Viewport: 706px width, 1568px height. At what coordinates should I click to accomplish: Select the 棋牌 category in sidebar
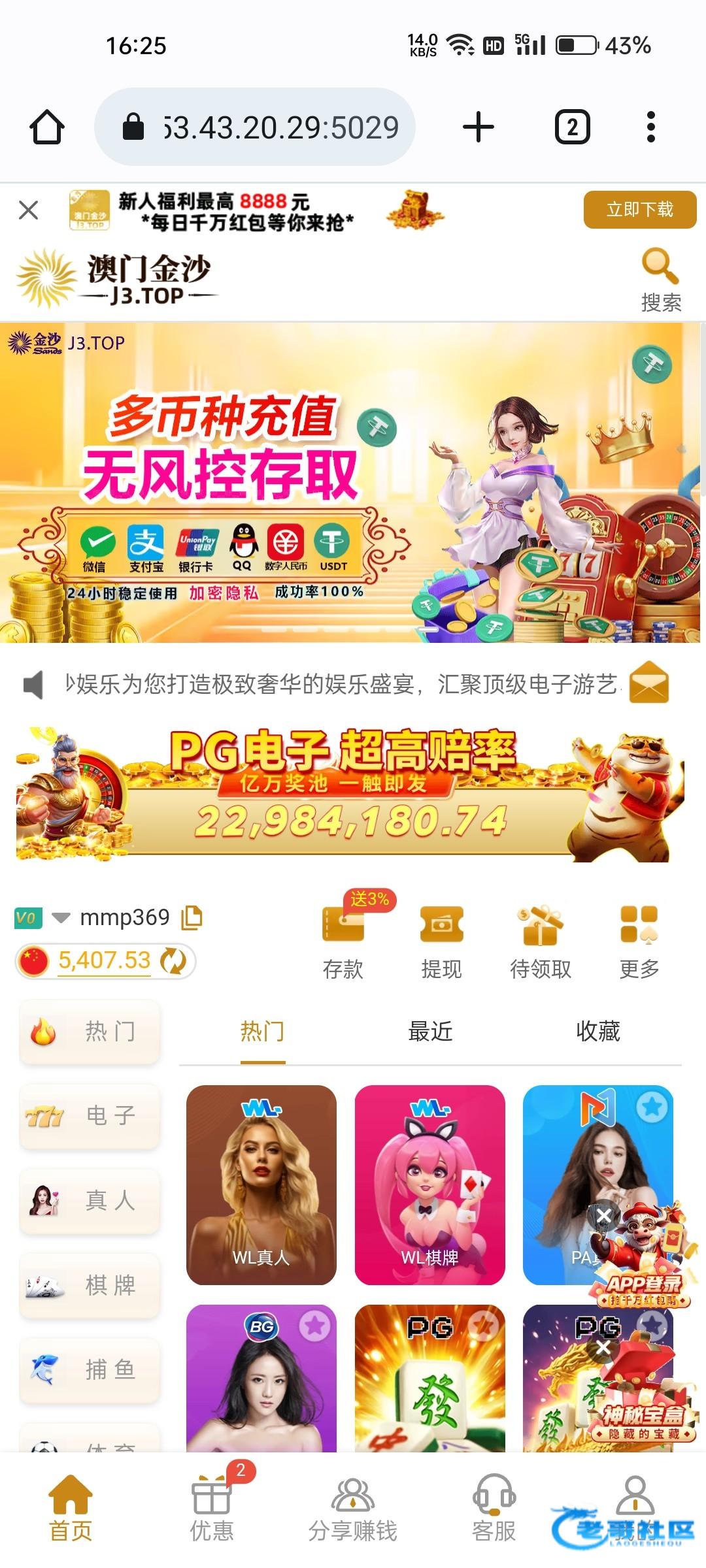(x=90, y=1285)
